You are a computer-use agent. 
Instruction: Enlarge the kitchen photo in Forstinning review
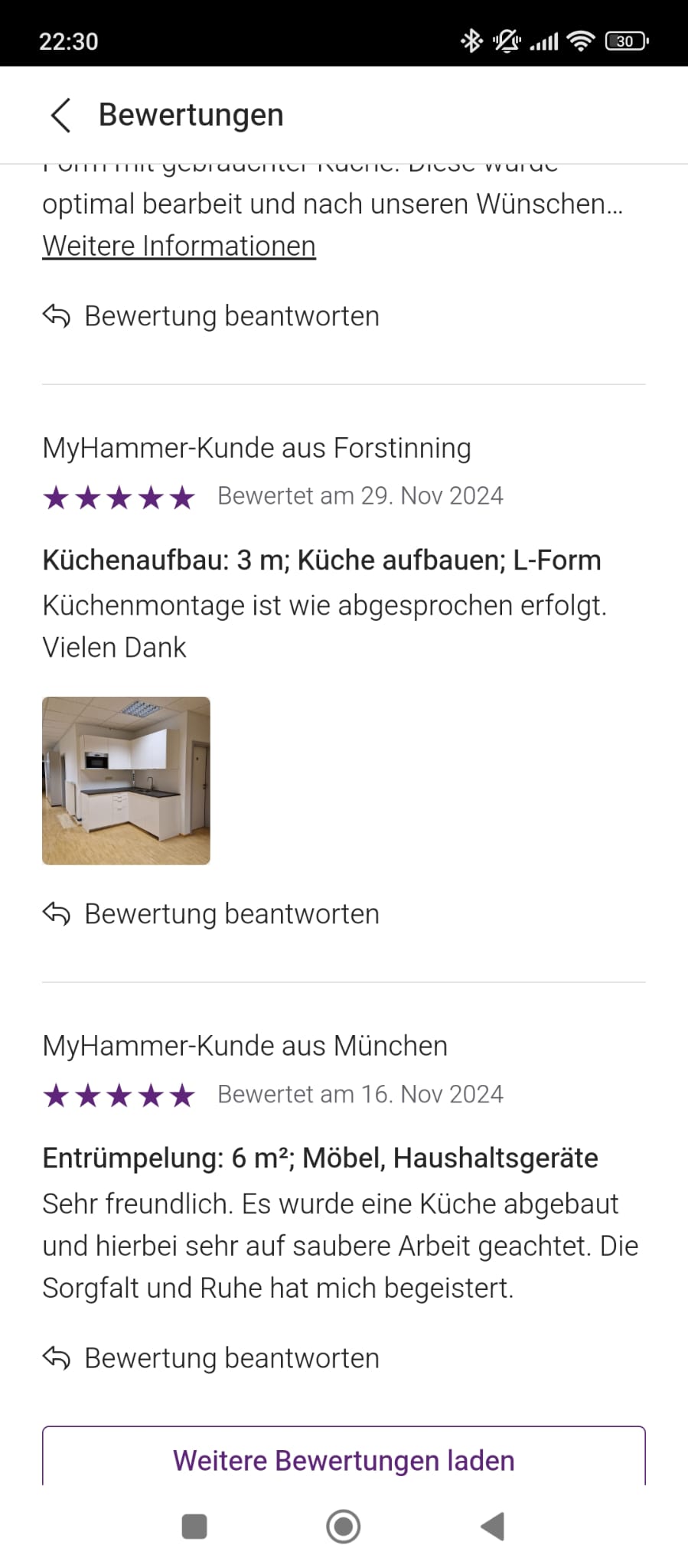click(x=126, y=781)
